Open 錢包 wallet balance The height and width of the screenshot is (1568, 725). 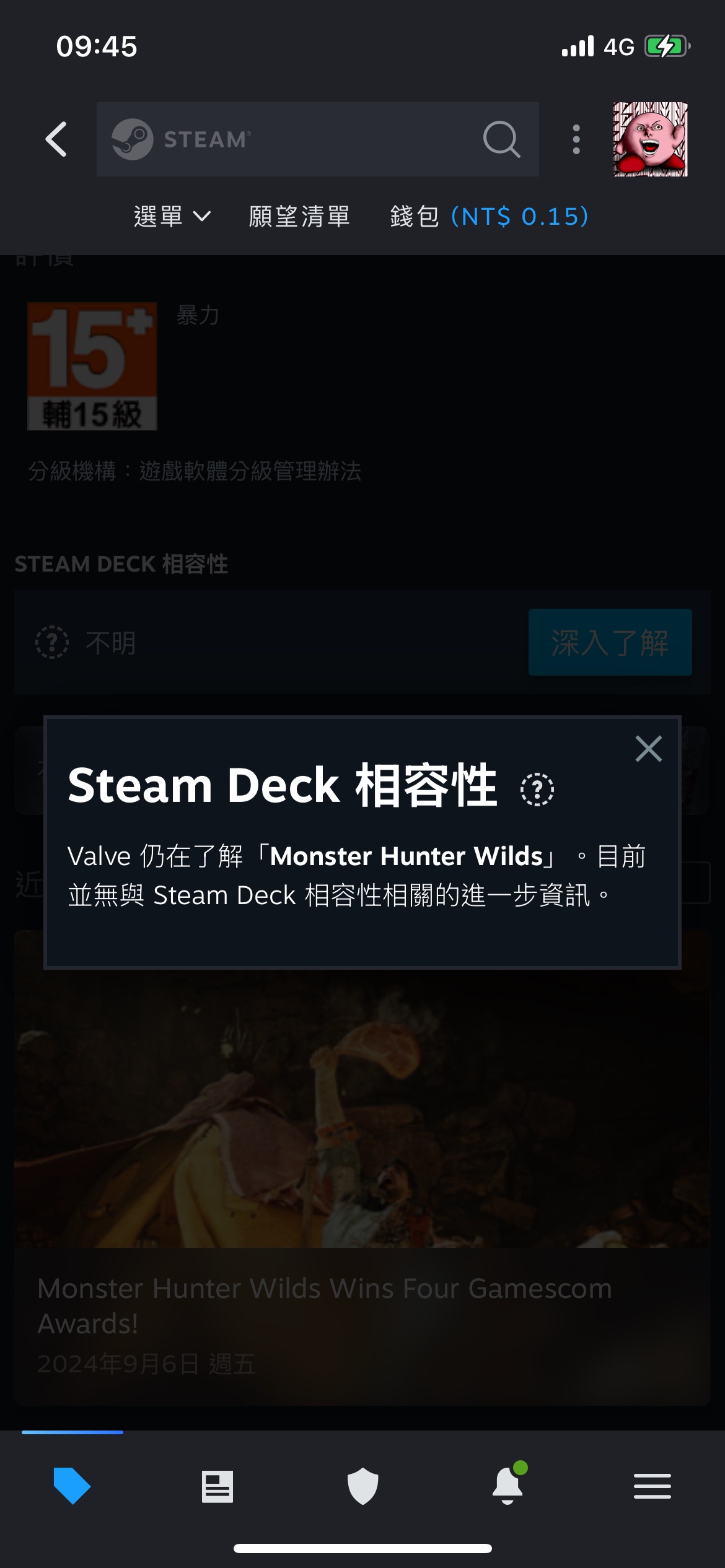pos(490,216)
